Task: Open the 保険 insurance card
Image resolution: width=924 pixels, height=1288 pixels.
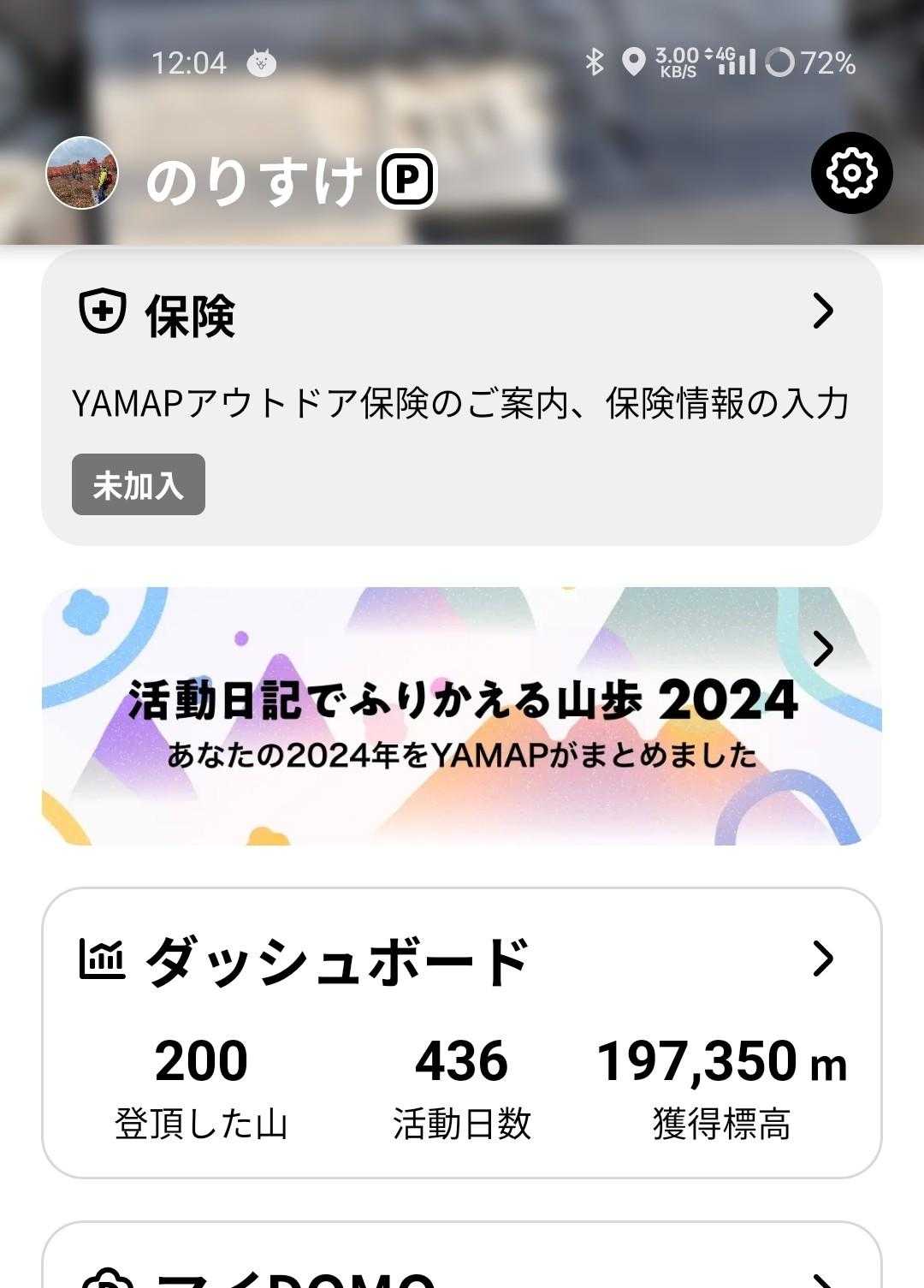Action: tap(461, 397)
